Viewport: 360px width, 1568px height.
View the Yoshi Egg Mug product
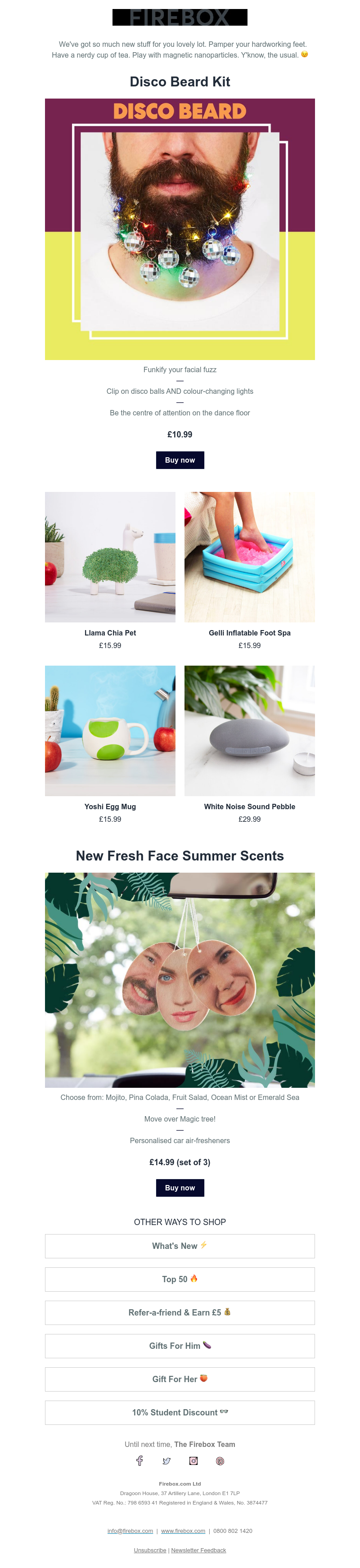110,730
